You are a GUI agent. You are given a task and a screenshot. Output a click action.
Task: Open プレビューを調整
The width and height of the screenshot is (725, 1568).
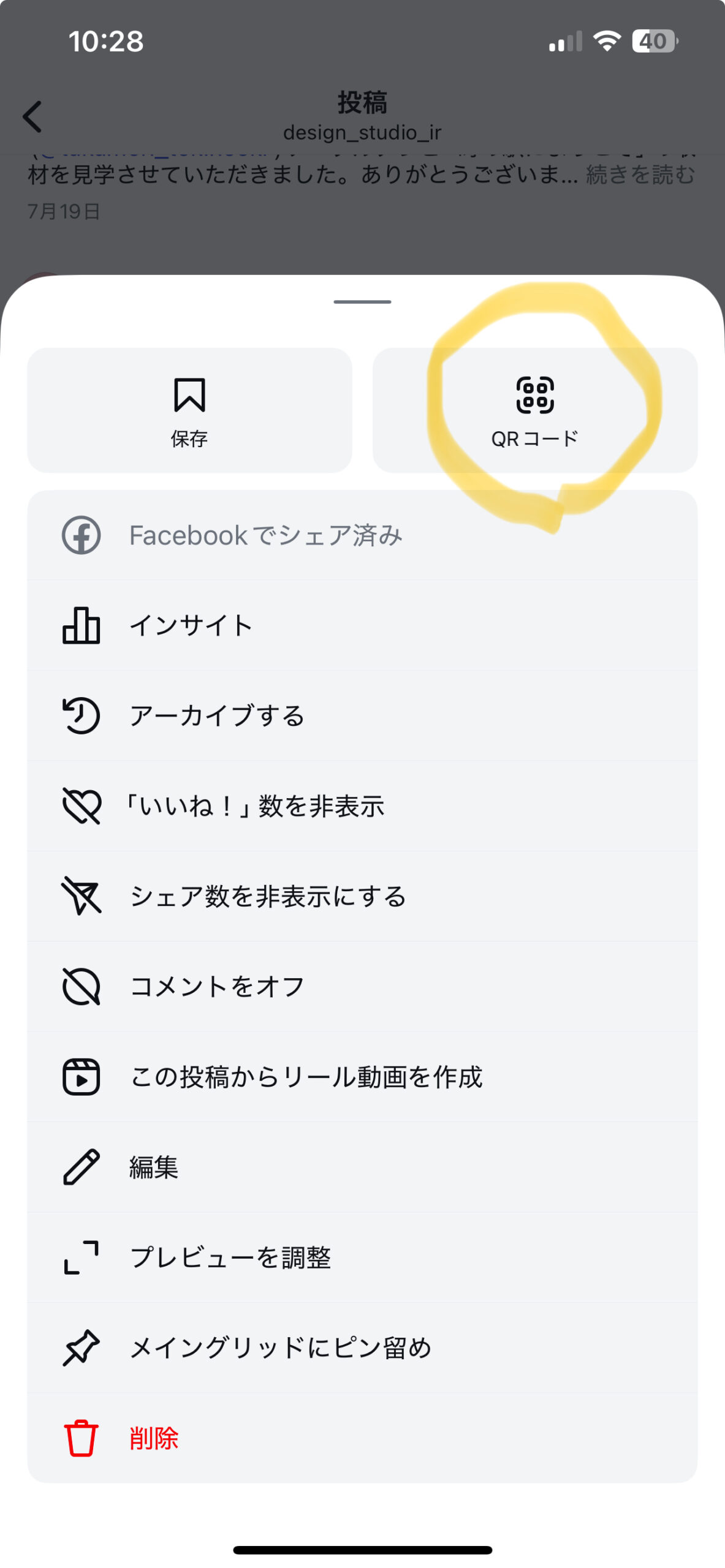pos(362,1257)
